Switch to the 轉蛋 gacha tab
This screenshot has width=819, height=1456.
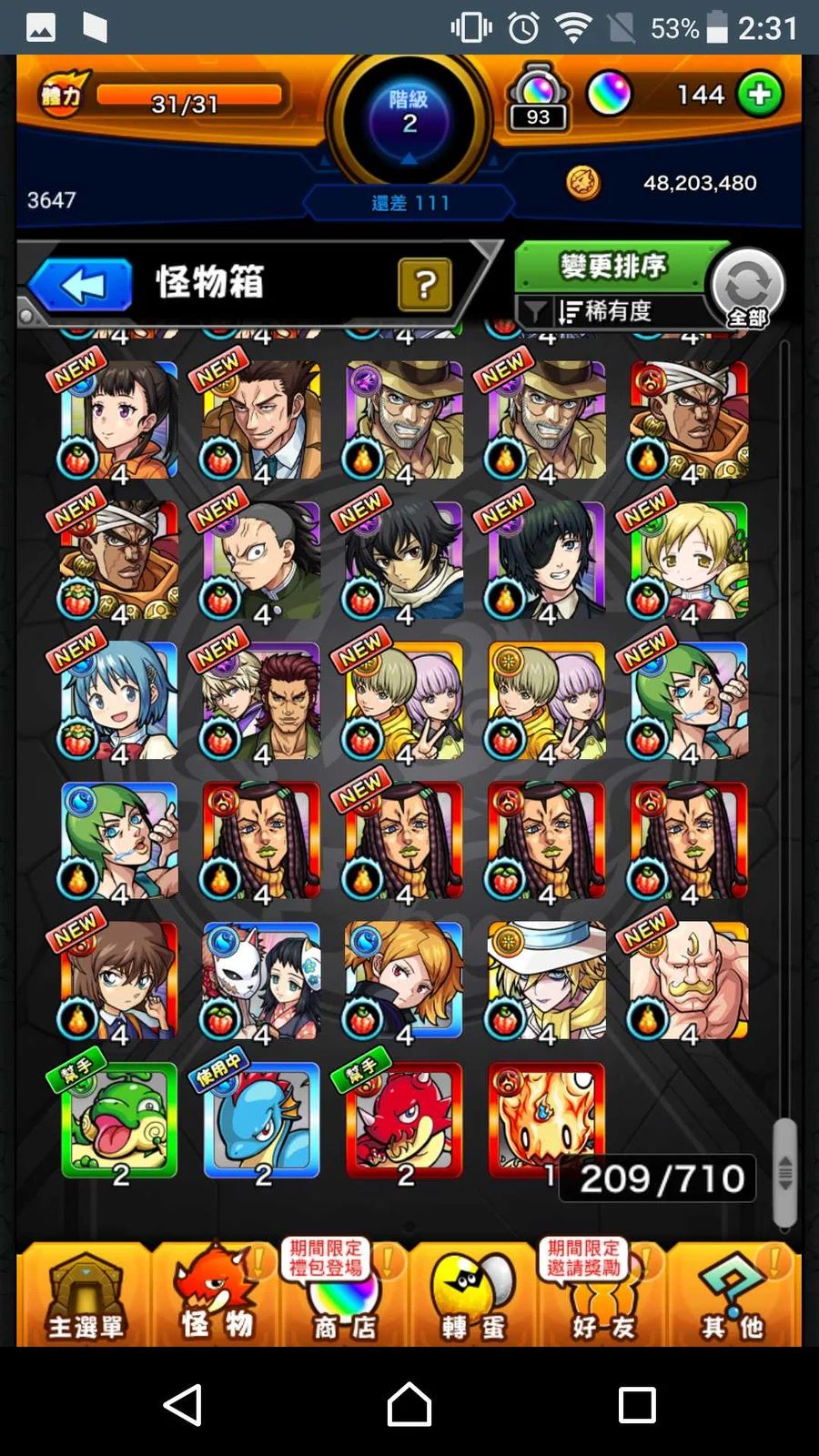473,1296
